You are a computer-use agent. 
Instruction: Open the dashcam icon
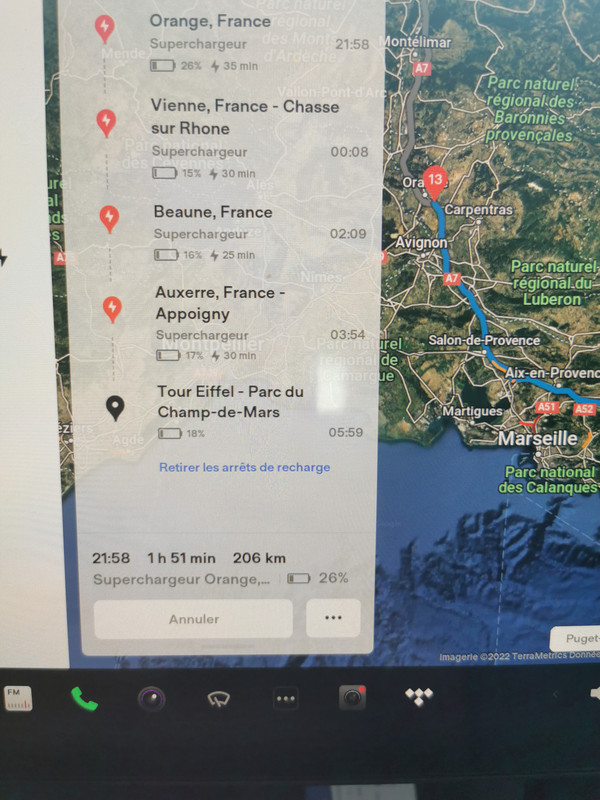pyautogui.click(x=352, y=698)
